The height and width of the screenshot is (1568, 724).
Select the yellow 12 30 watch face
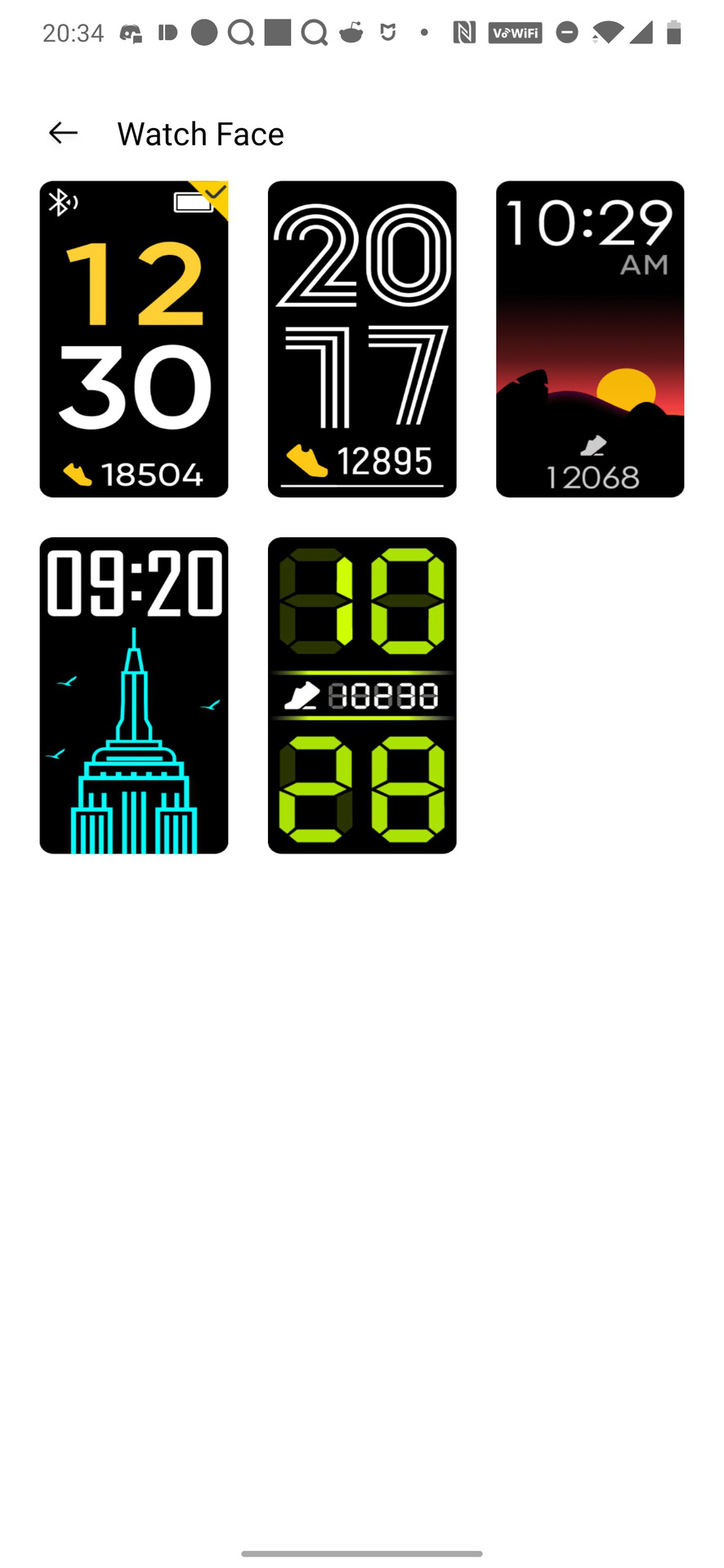tap(134, 339)
